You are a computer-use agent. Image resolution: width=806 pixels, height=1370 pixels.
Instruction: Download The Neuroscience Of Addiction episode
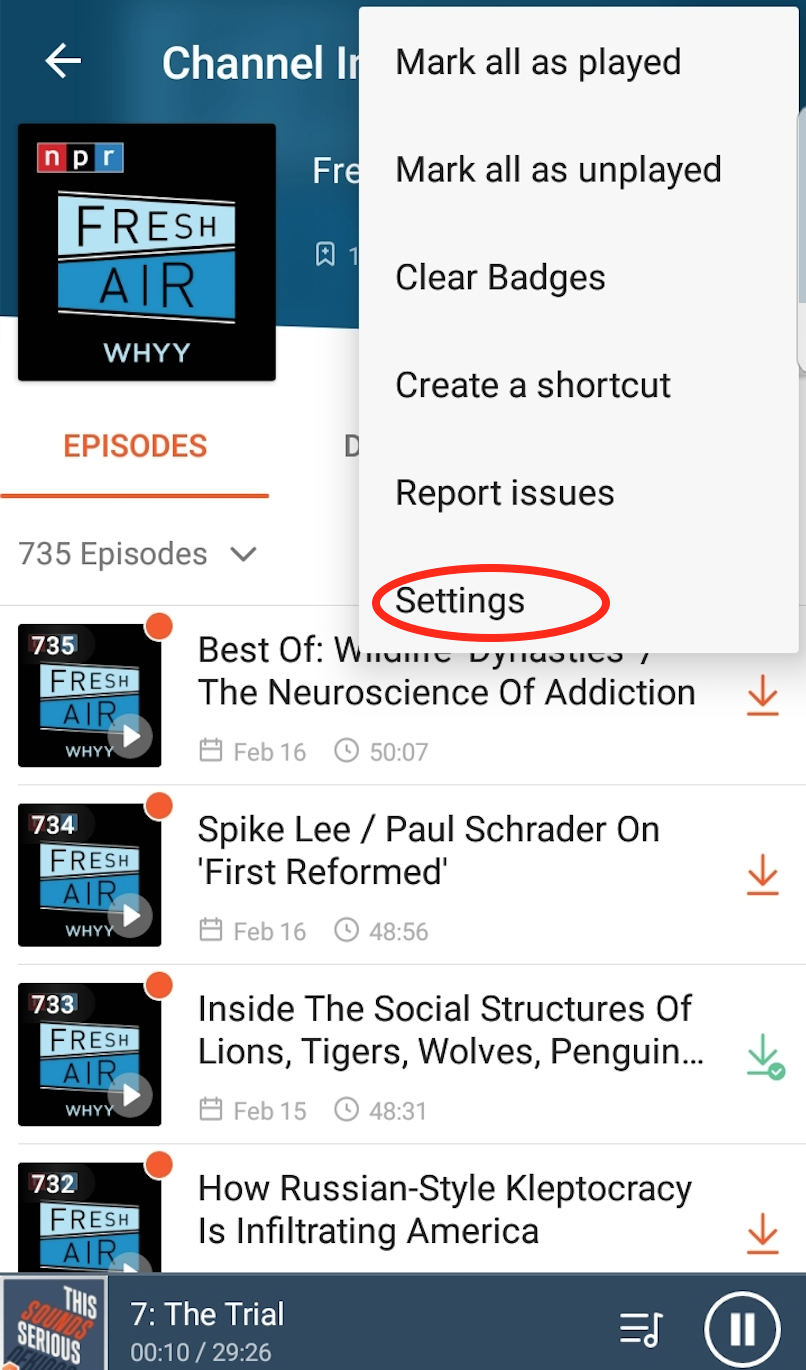[763, 696]
